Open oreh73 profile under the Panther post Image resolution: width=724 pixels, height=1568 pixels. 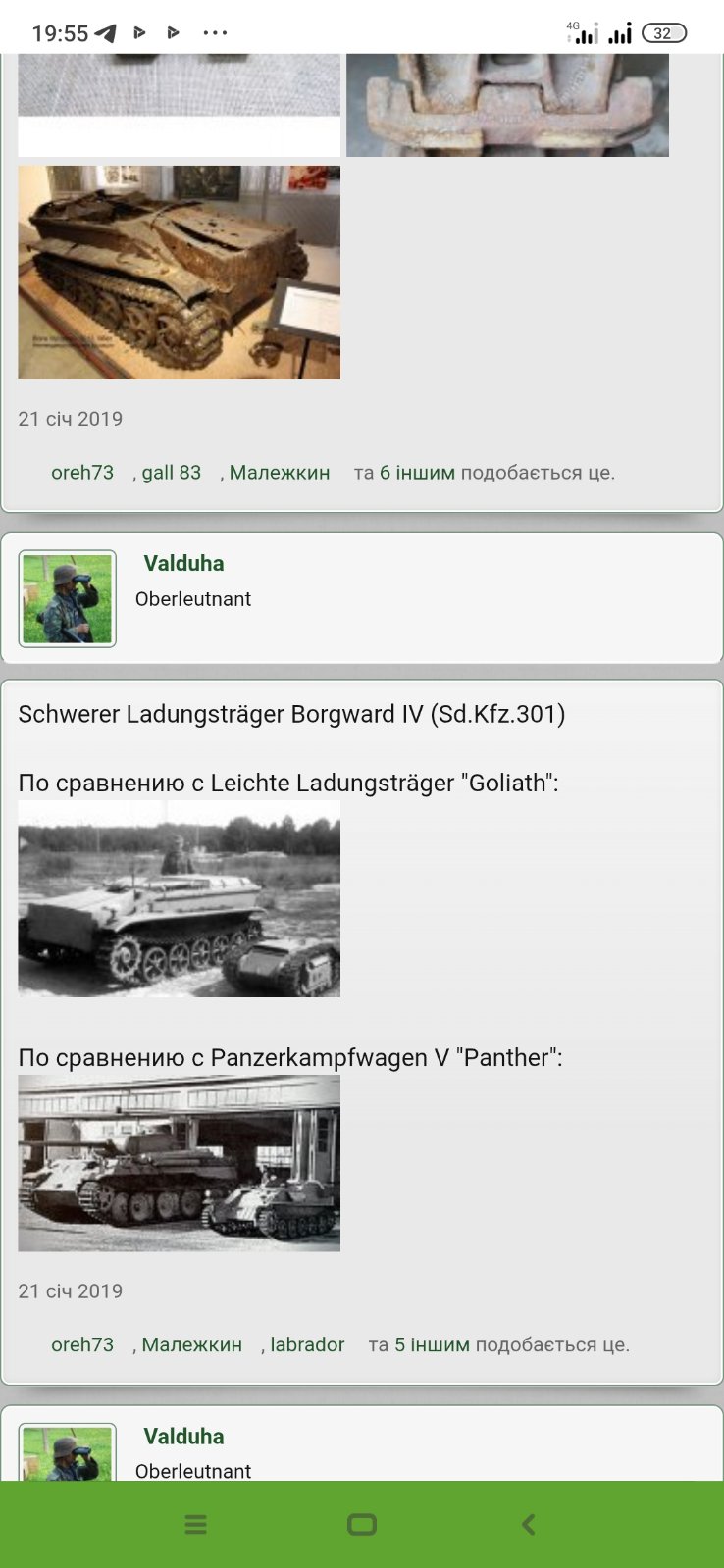click(82, 1345)
